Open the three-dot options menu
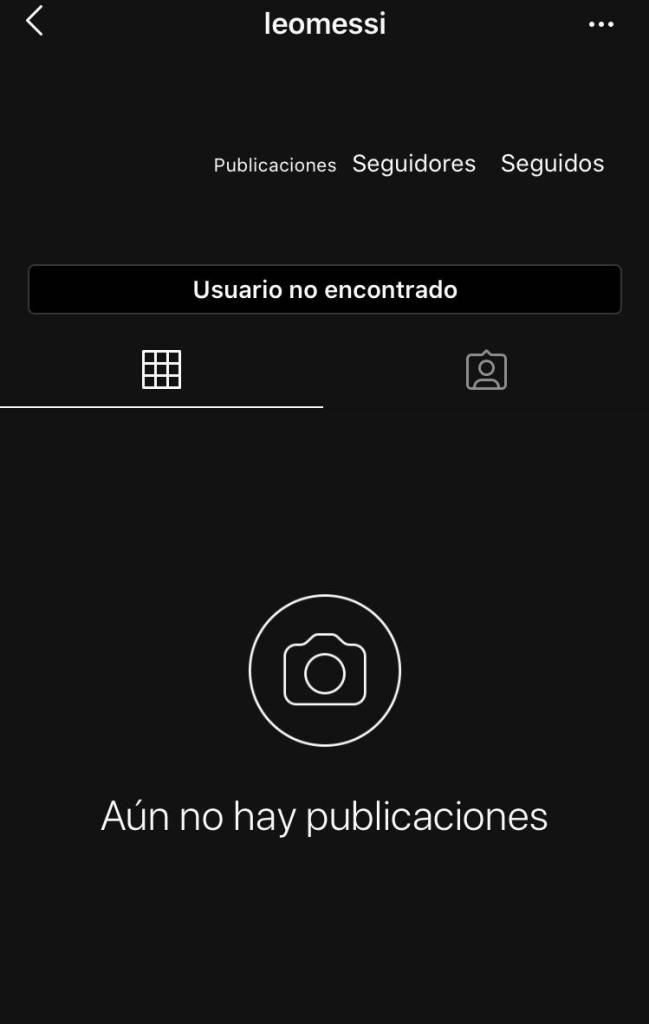This screenshot has height=1024, width=649. coord(601,24)
